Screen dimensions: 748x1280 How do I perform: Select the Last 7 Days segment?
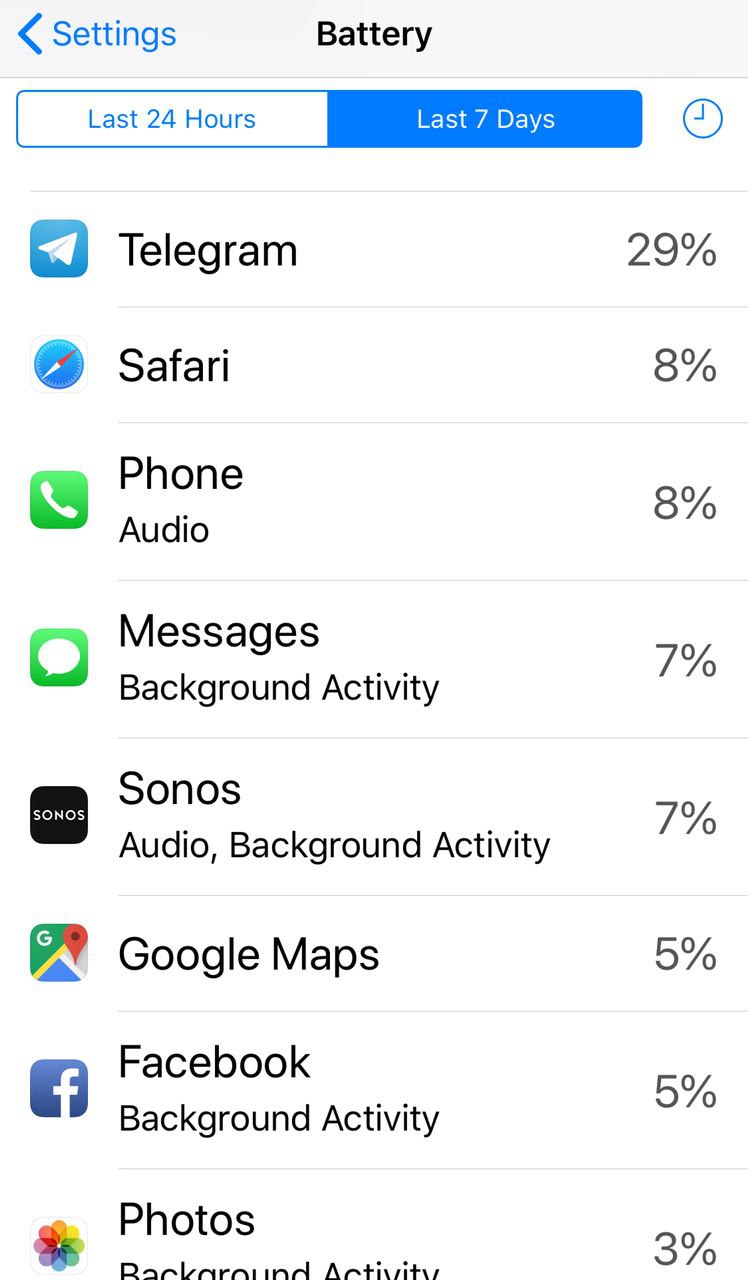point(485,119)
